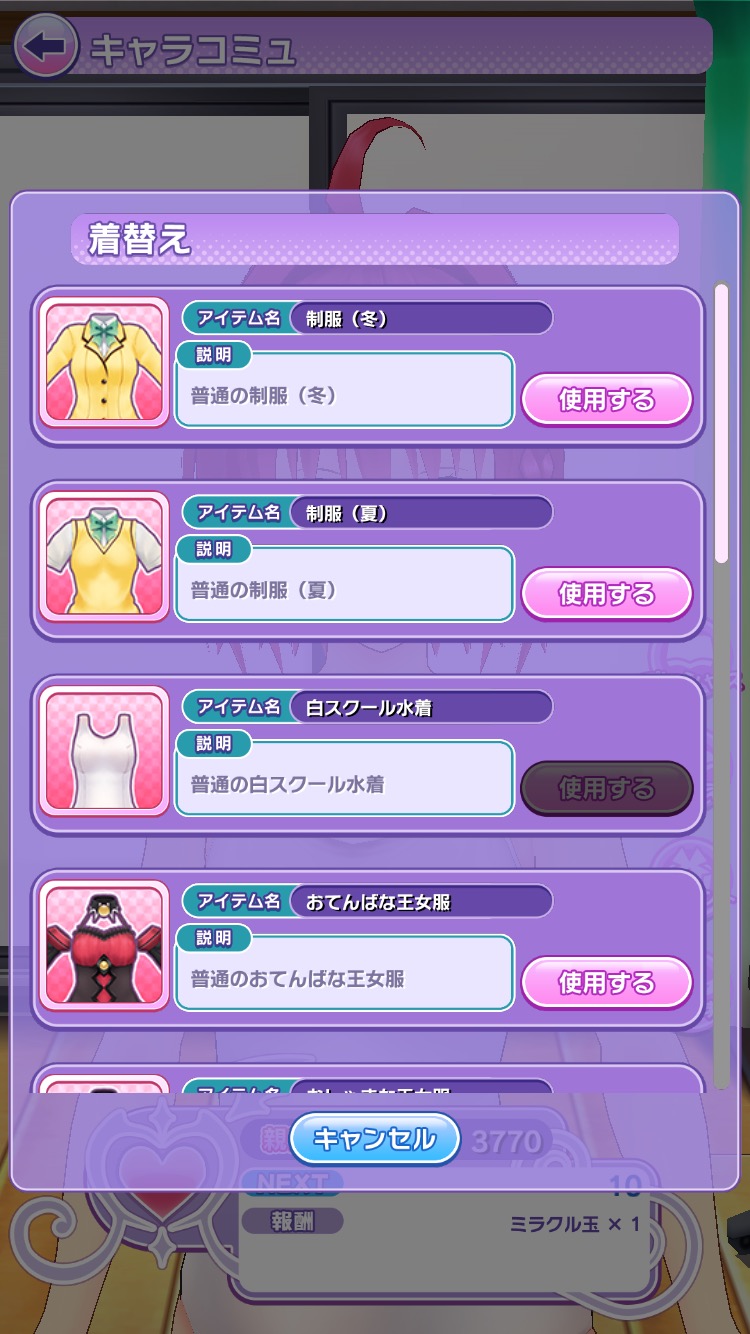
Task: Use the おてんばな王女服 outfit
Action: point(606,982)
